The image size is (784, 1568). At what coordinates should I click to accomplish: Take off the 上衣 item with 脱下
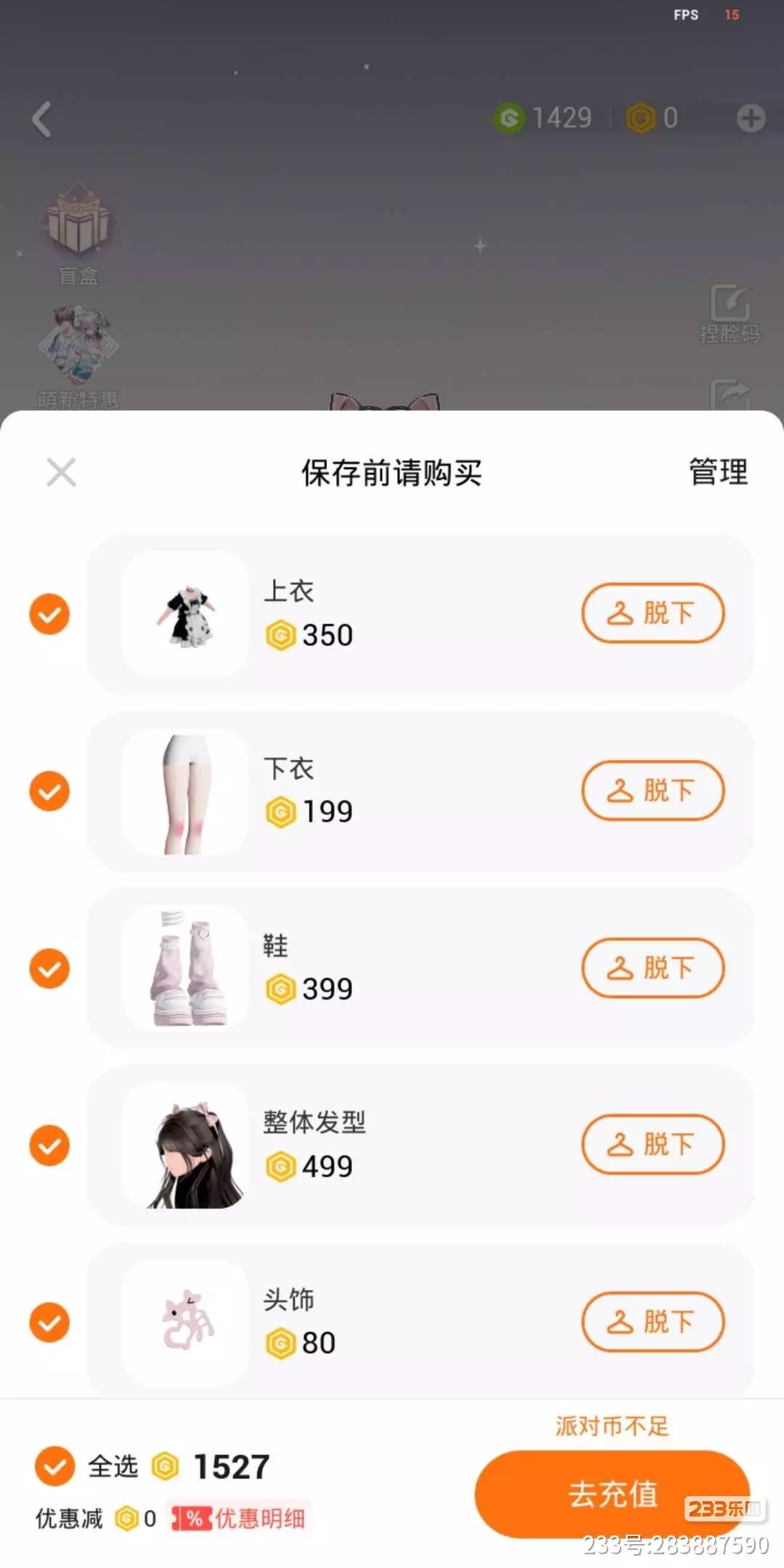[653, 613]
